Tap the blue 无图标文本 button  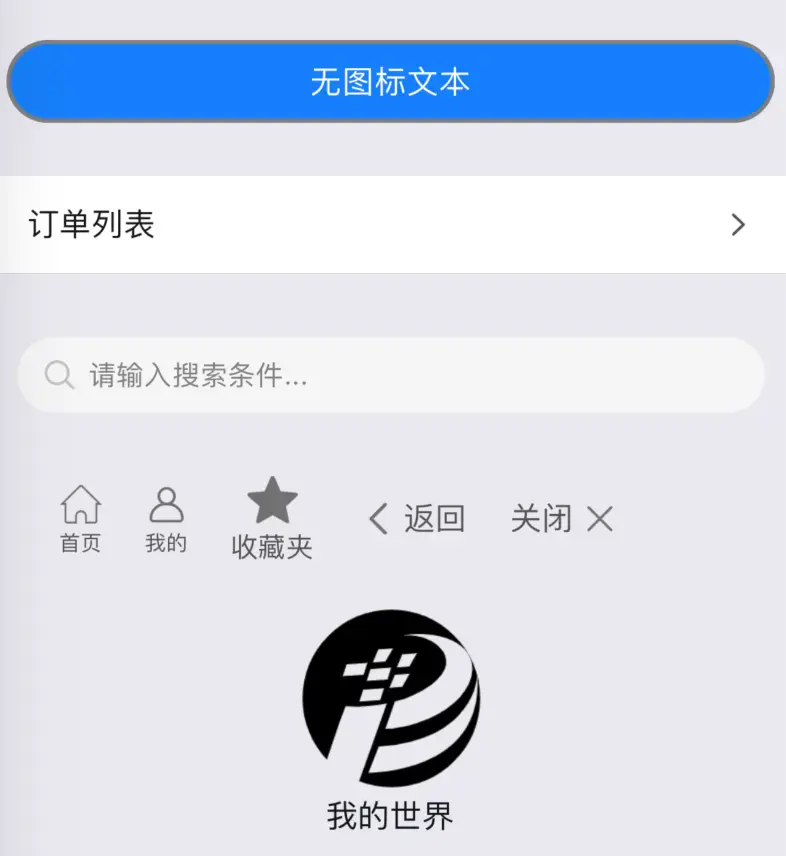(x=390, y=82)
